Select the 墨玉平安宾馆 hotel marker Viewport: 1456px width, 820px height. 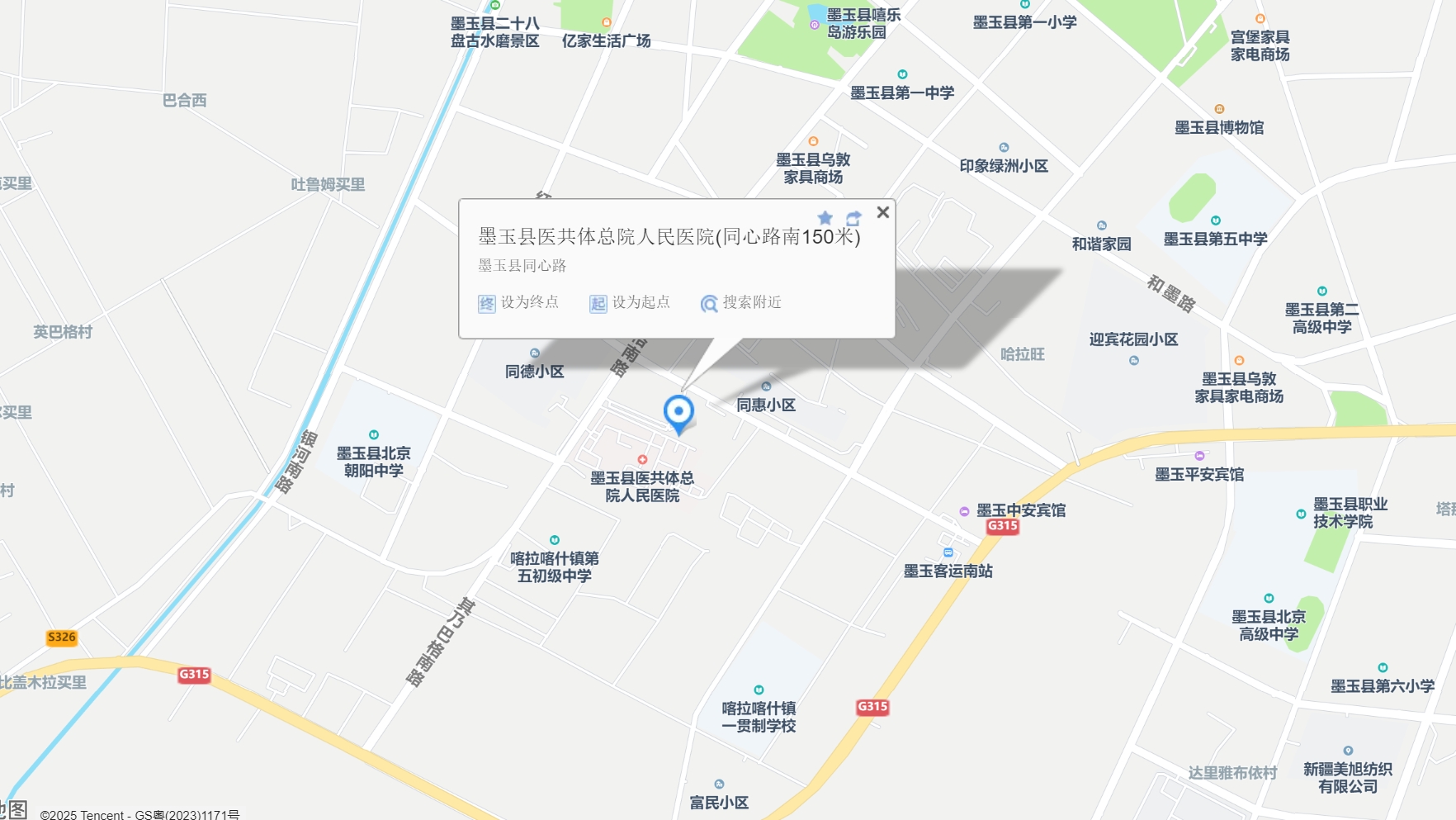(x=1199, y=457)
